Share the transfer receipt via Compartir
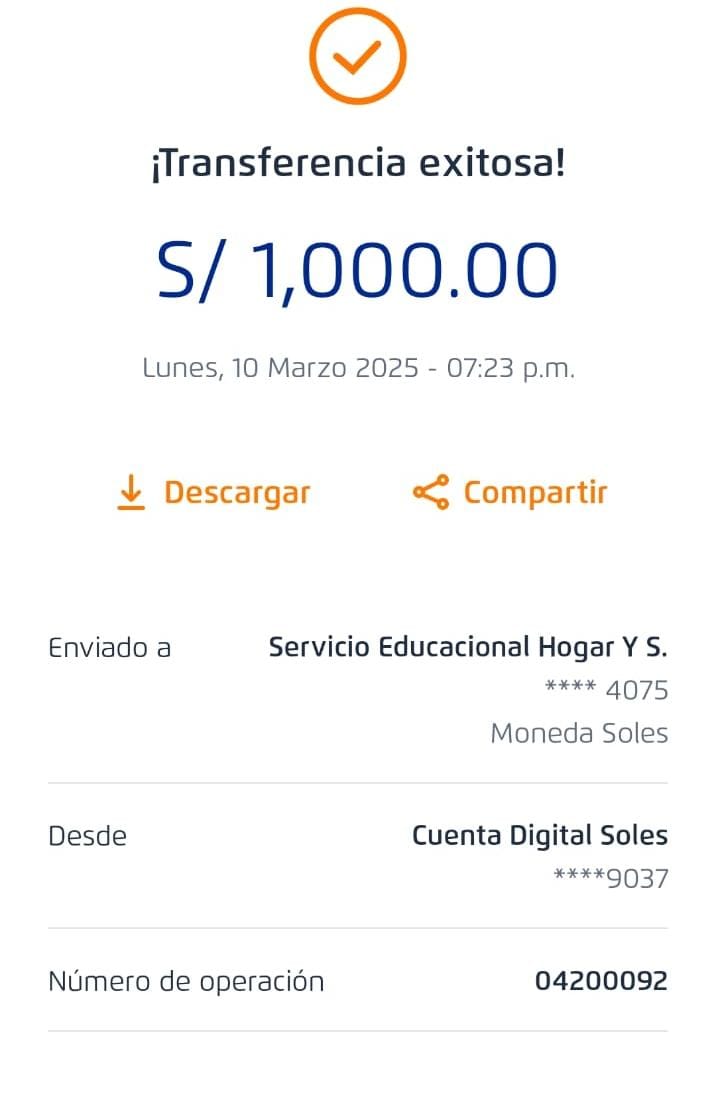This screenshot has width=715, height=1112. click(x=510, y=493)
